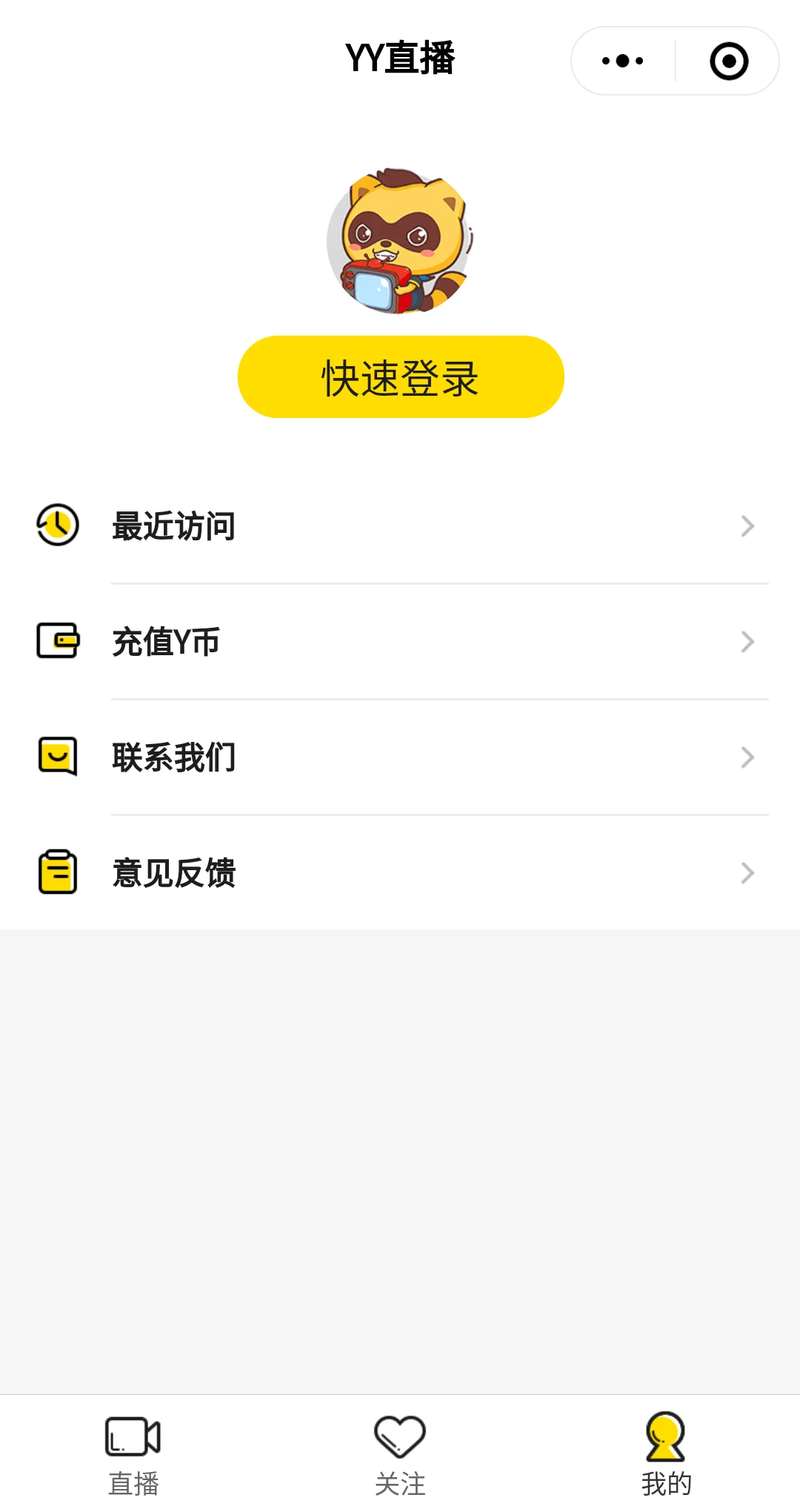Select the 我的 profile tab
Image resolution: width=800 pixels, height=1512 pixels.
click(666, 1454)
